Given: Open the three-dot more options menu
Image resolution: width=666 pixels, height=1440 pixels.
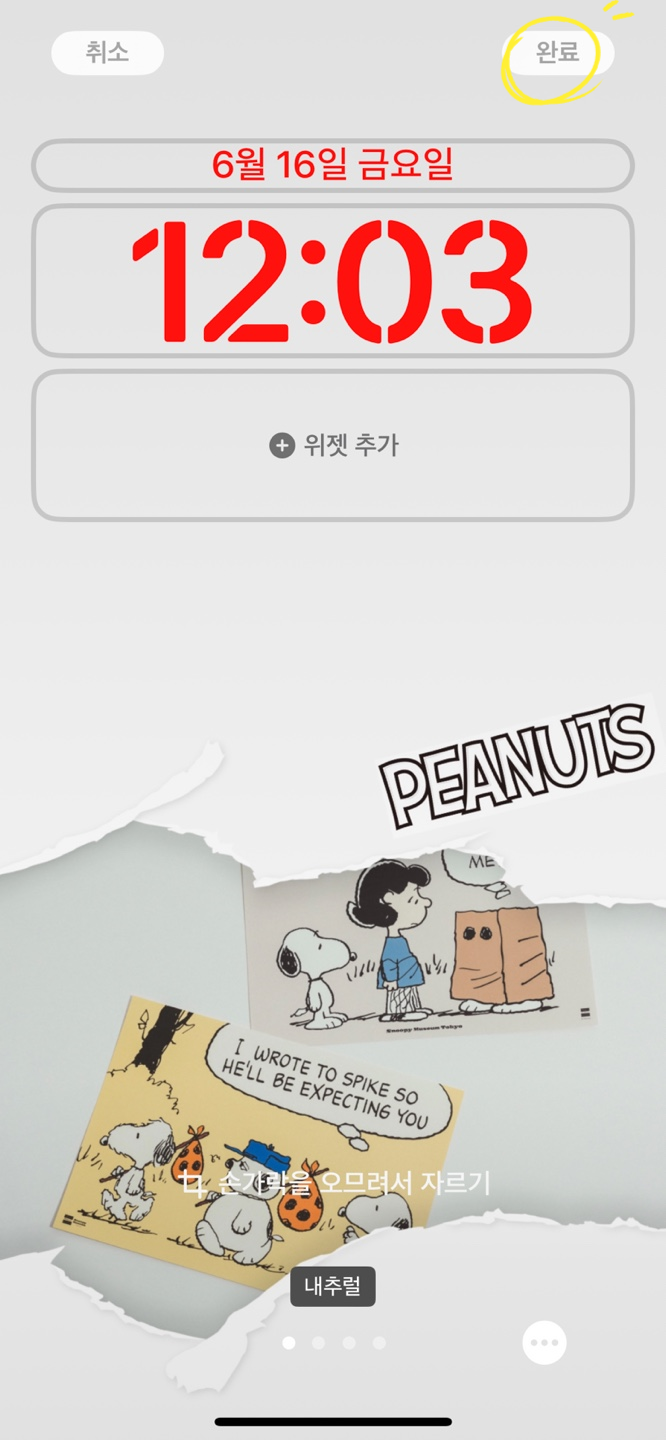Looking at the screenshot, I should pyautogui.click(x=544, y=1342).
